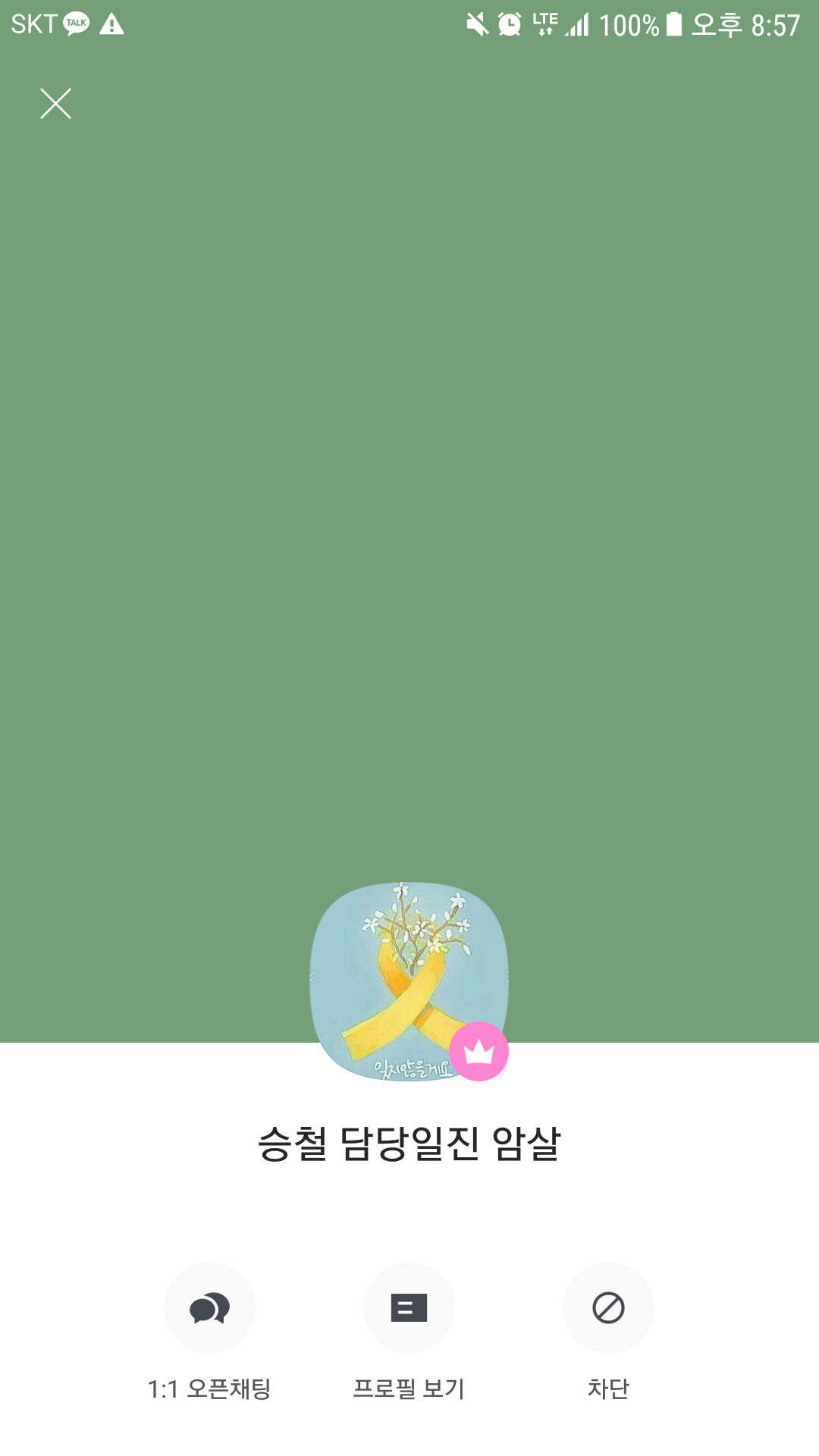Close the profile popup
This screenshot has width=819, height=1456.
[55, 104]
